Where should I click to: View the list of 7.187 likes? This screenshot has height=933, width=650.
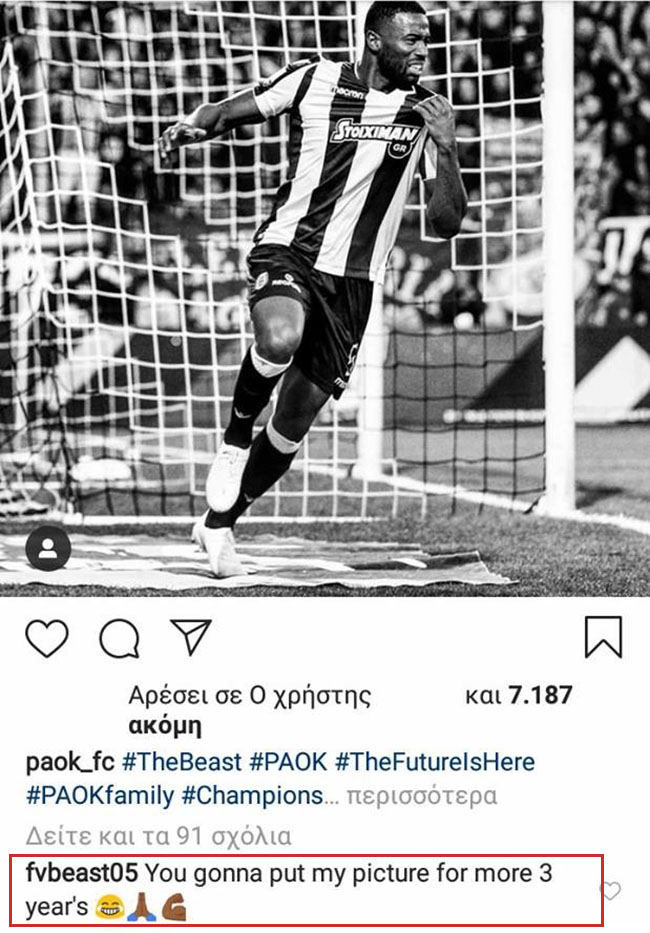tap(538, 695)
